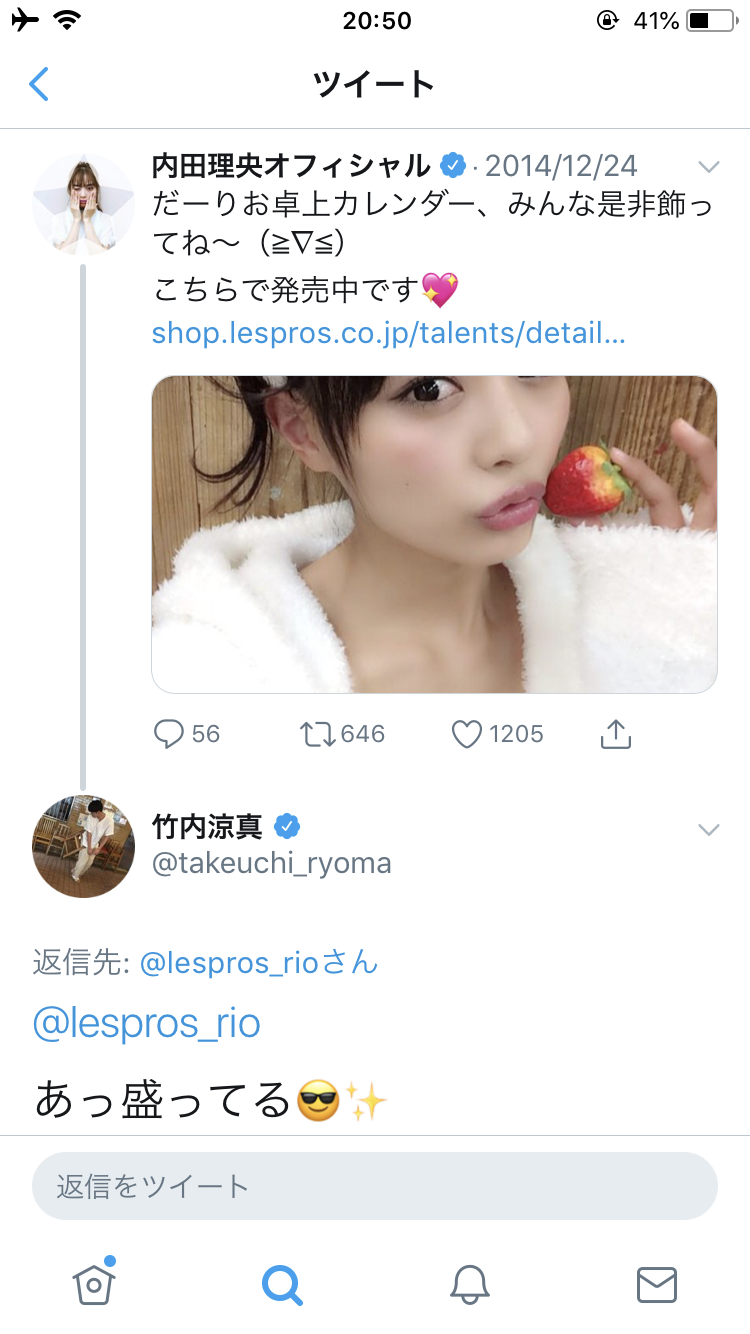Open the shop.lespros.co.jp link
The width and height of the screenshot is (750, 1334).
click(389, 333)
